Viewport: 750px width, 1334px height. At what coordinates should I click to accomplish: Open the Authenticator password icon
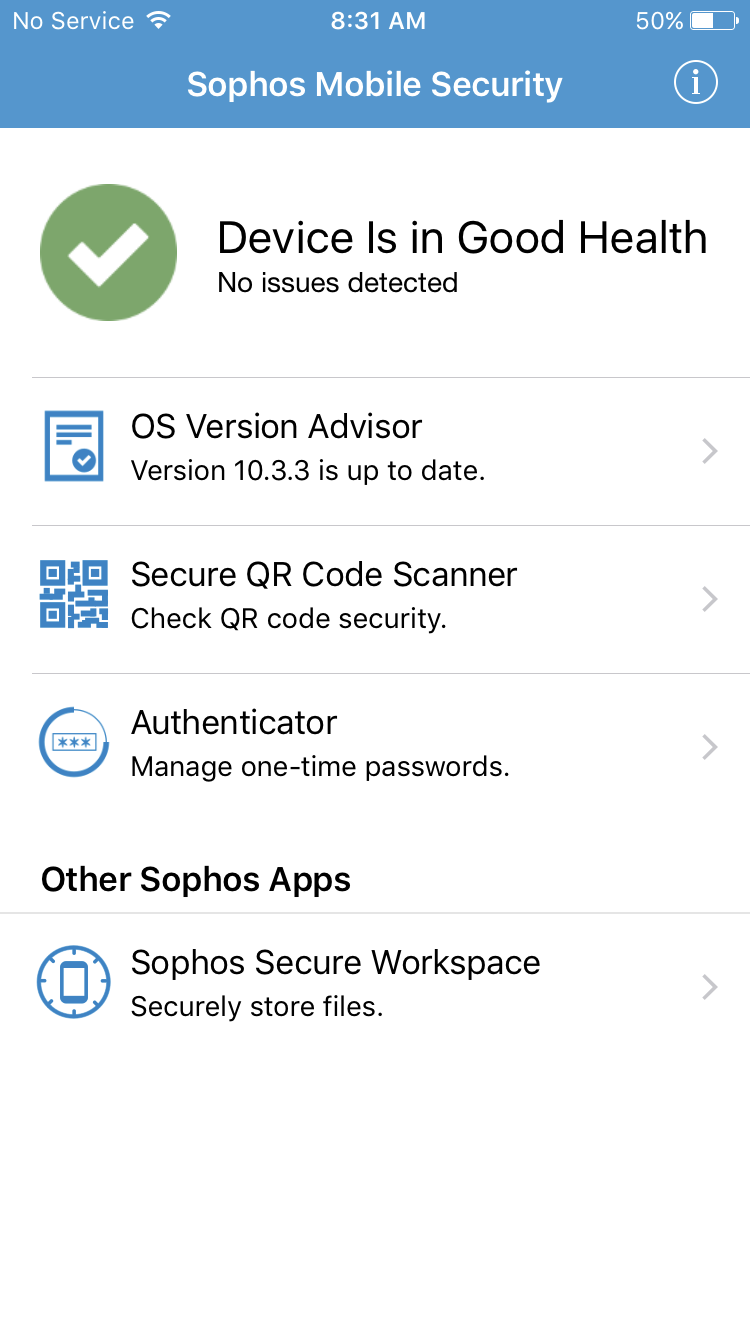pyautogui.click(x=72, y=741)
